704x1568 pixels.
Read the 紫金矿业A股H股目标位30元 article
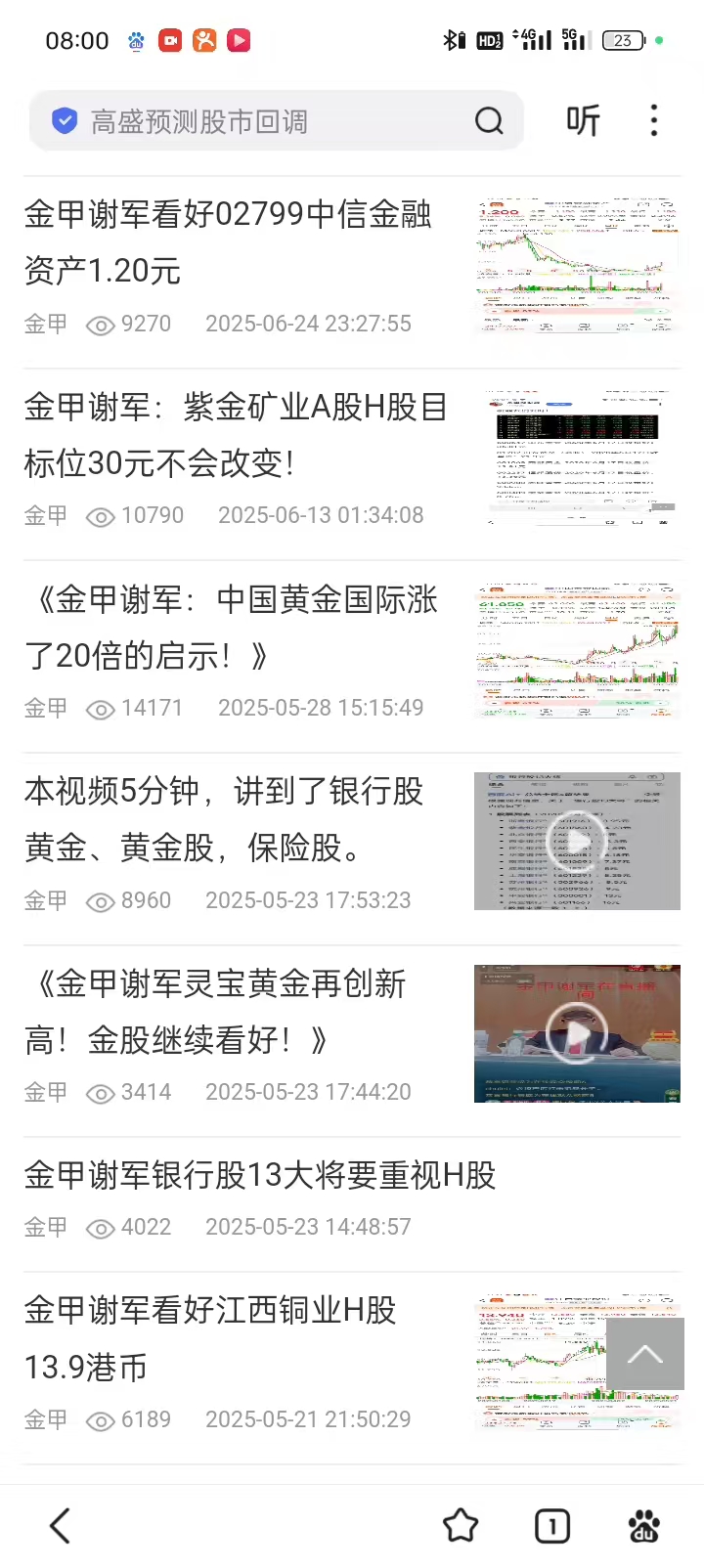[x=236, y=434]
